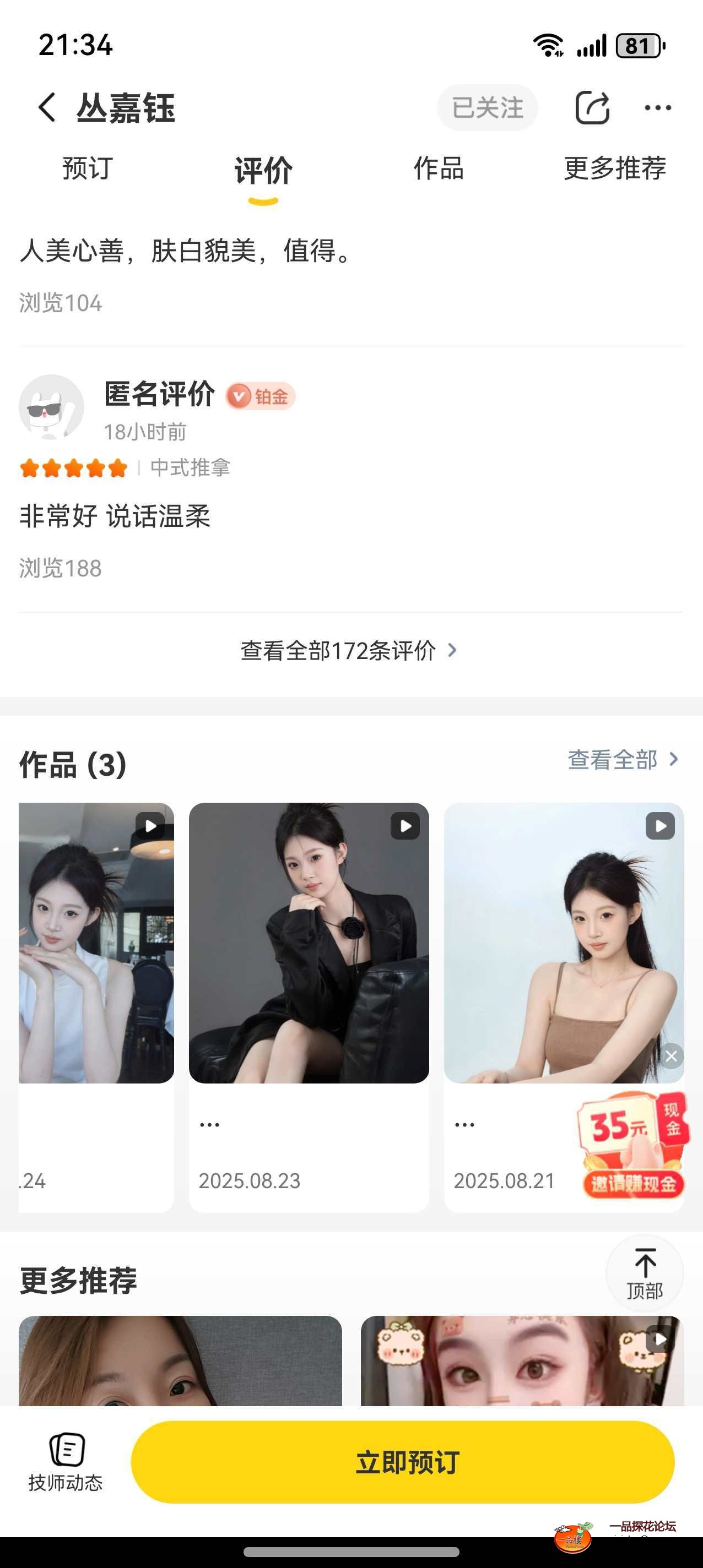View all 172 reviews
The height and width of the screenshot is (1568, 703).
[348, 651]
